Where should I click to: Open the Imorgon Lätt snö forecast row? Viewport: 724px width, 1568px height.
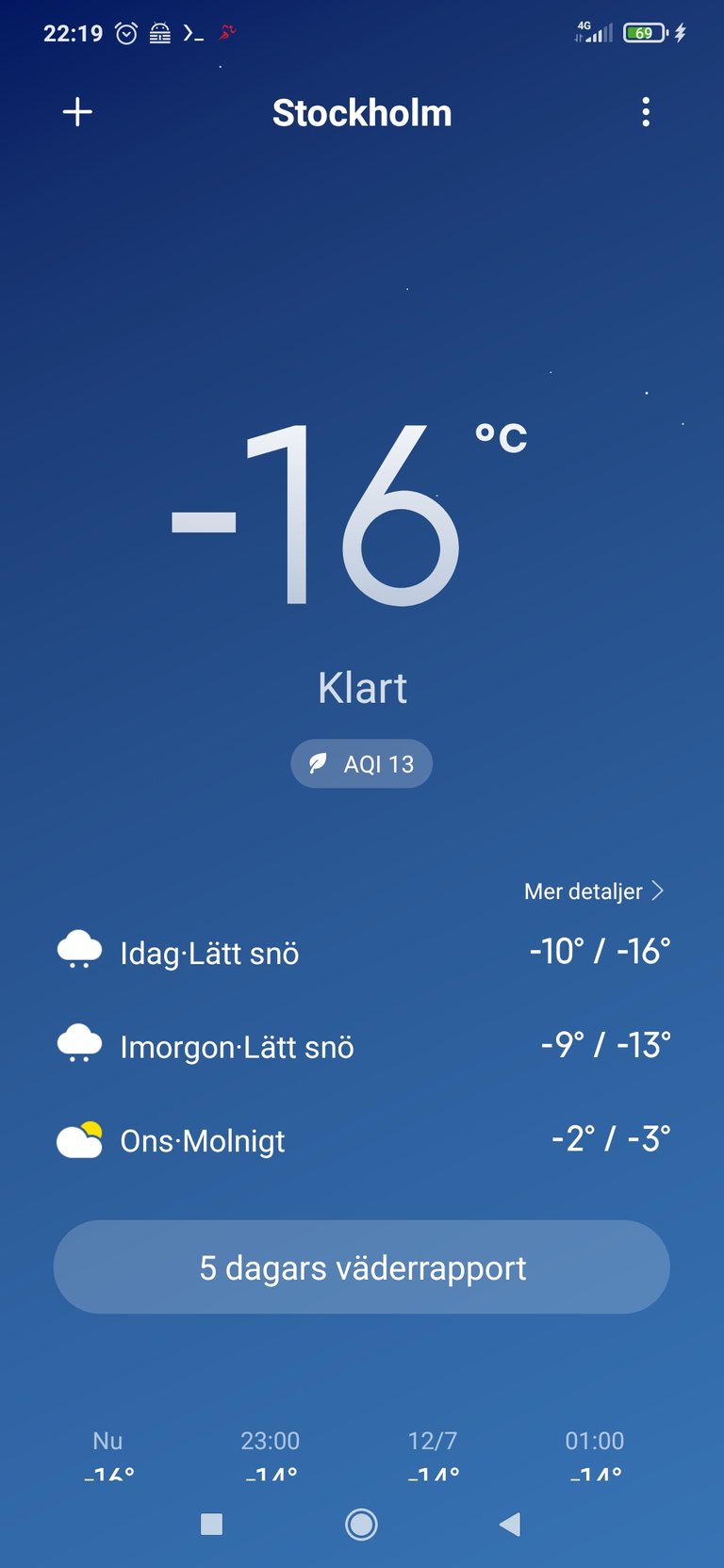click(x=362, y=1046)
